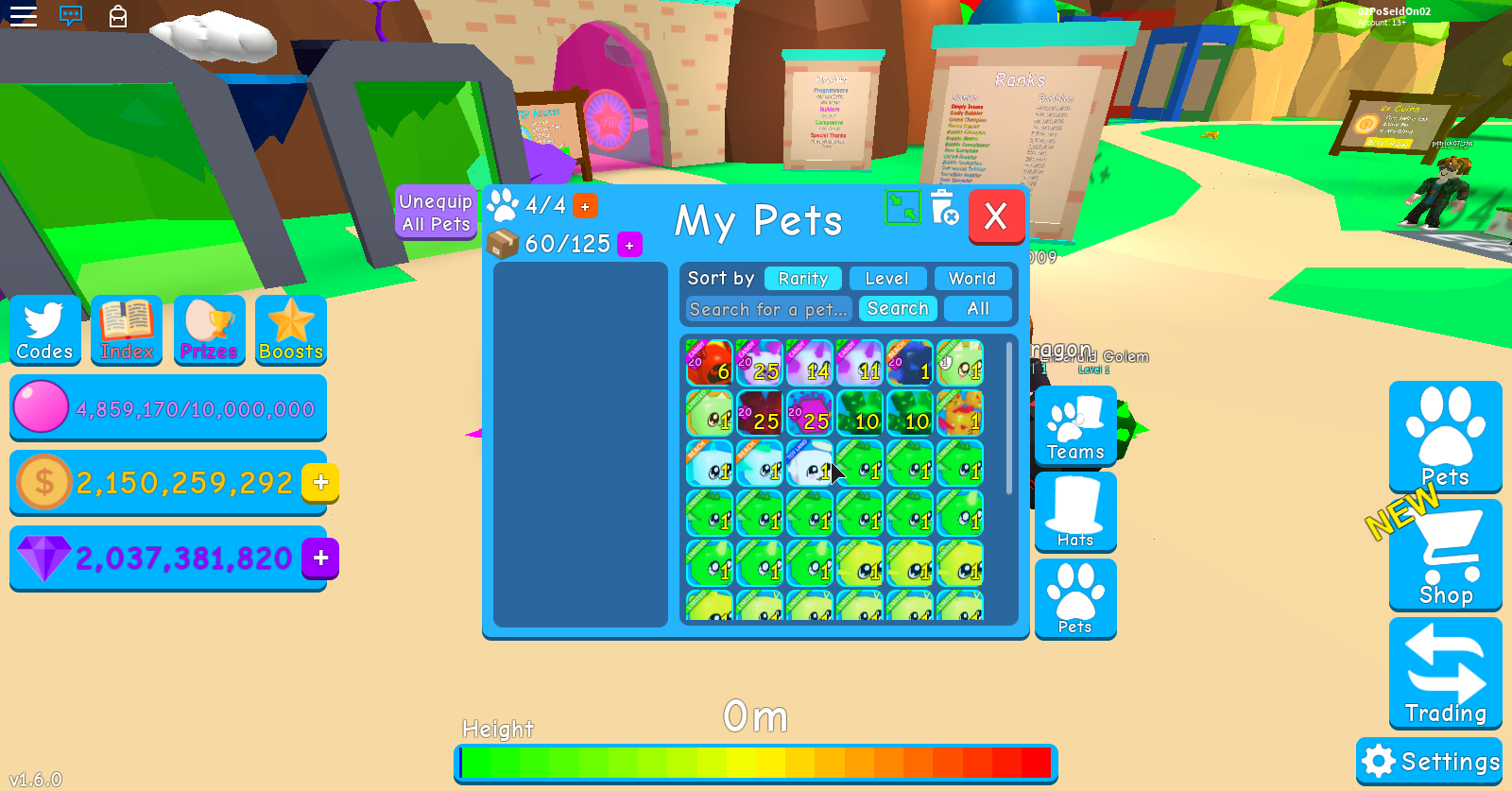This screenshot has width=1512, height=791.
Task: Tap the green expand window icon
Action: 902,207
